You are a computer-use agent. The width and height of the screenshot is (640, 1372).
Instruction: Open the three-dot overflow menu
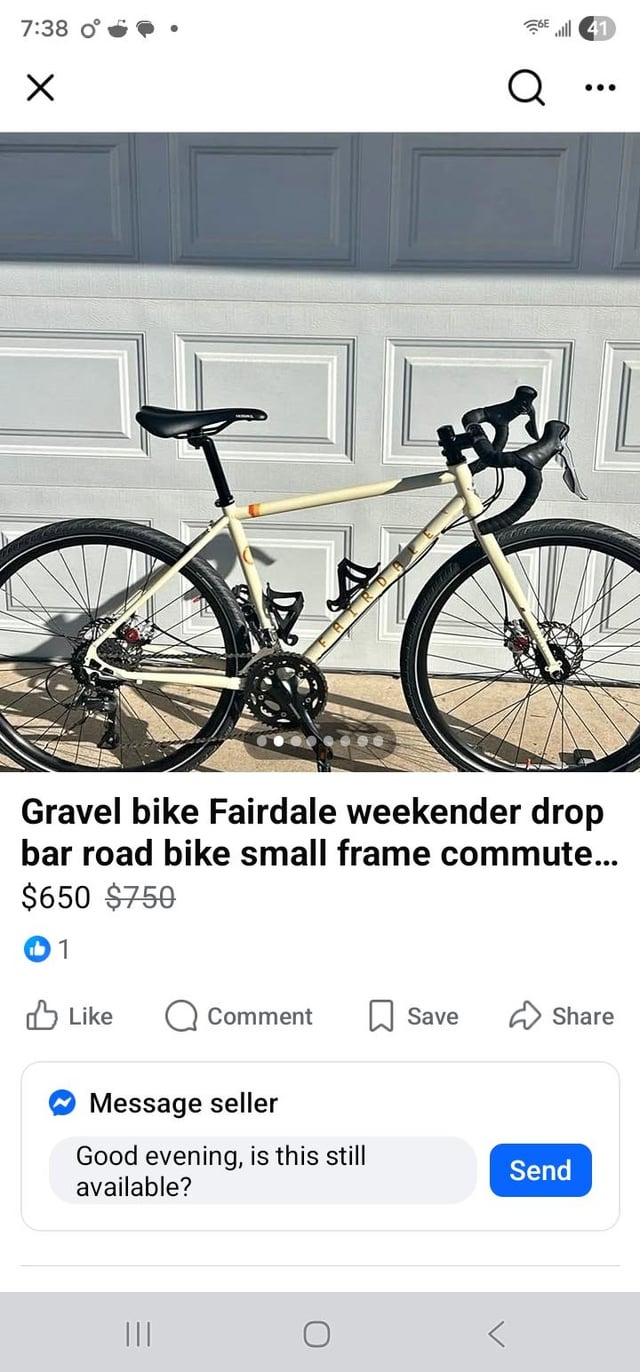(x=600, y=88)
